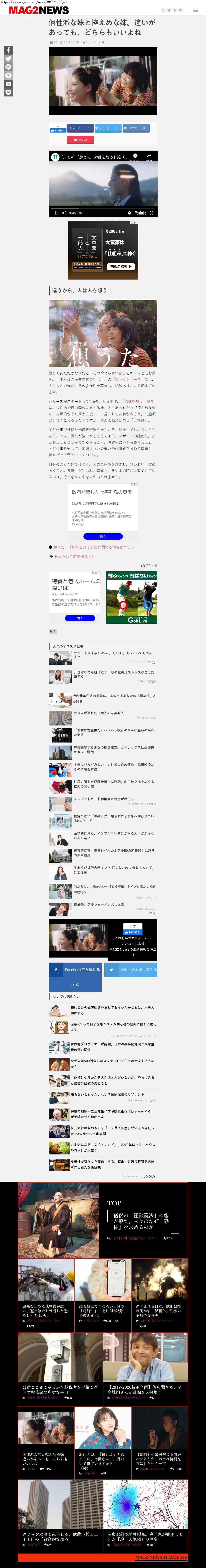Tell friends via Twitterで友達に教える

click(x=131, y=970)
